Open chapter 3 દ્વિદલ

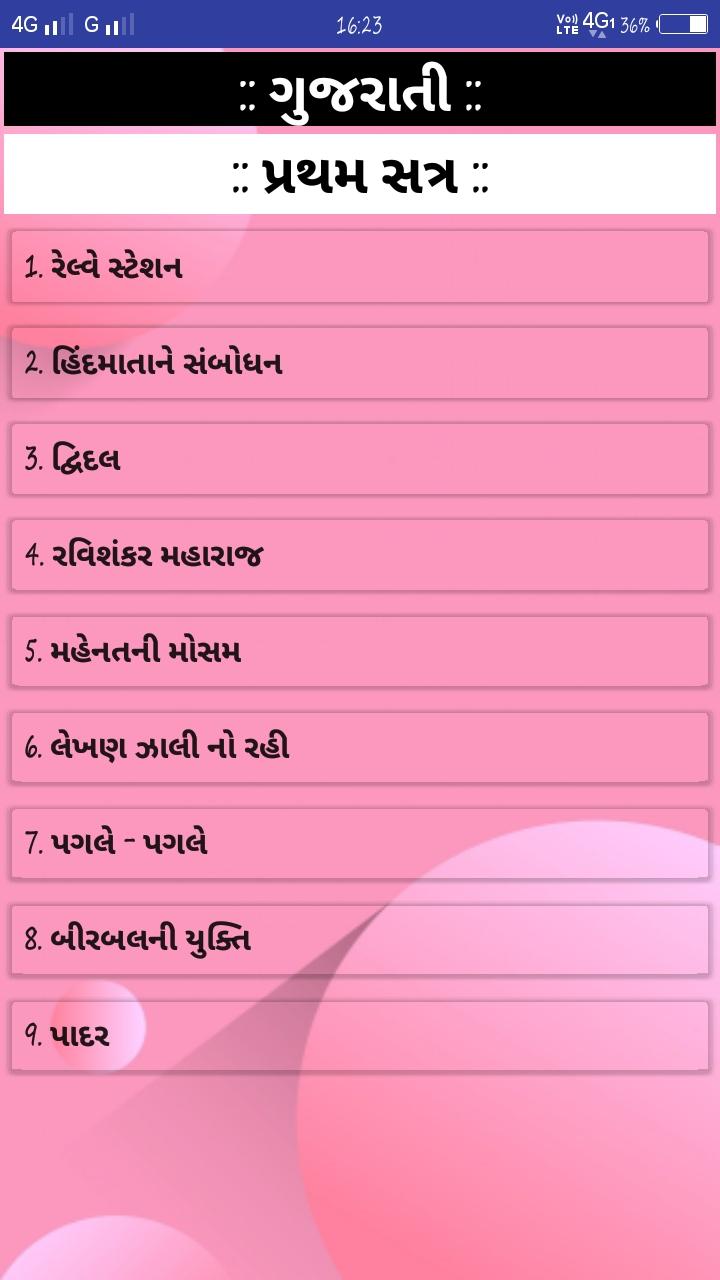point(360,459)
